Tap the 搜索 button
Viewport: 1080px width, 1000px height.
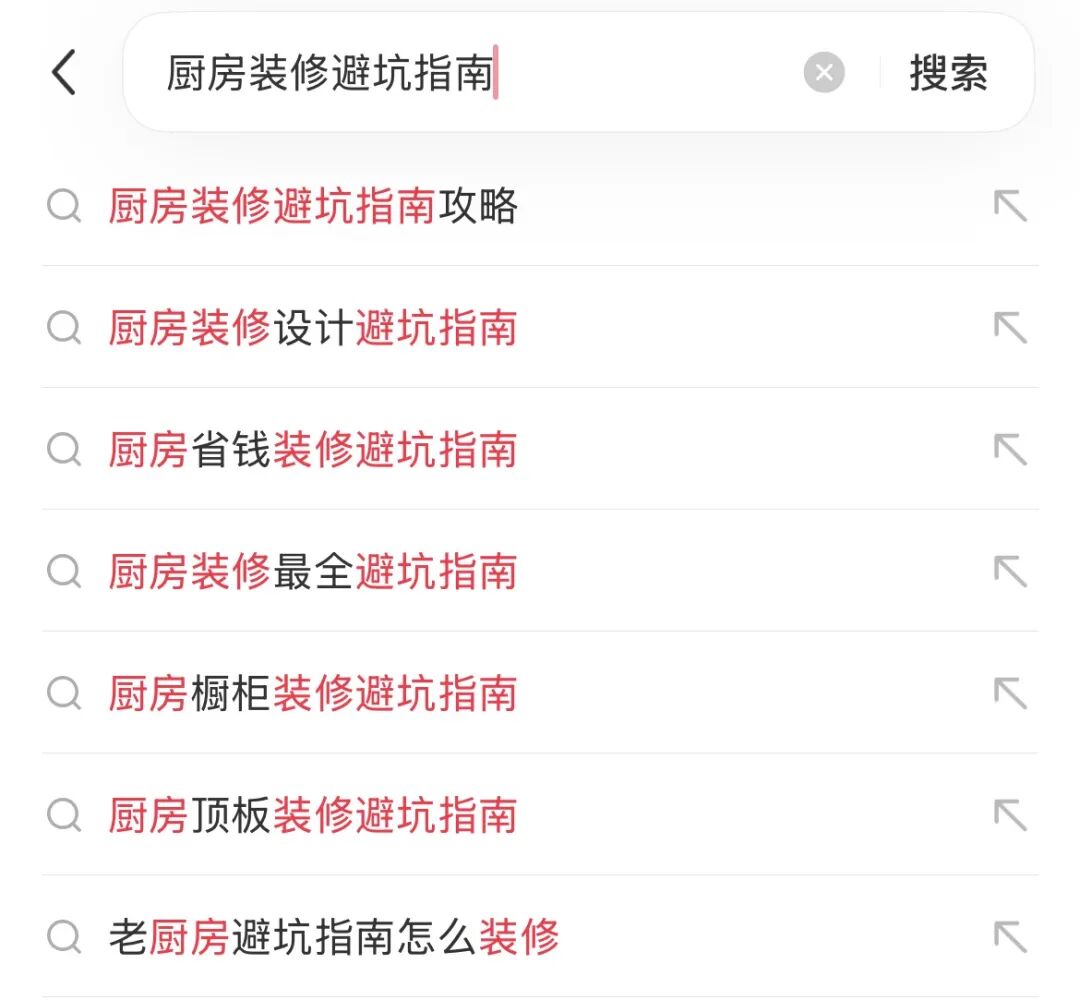click(x=948, y=73)
